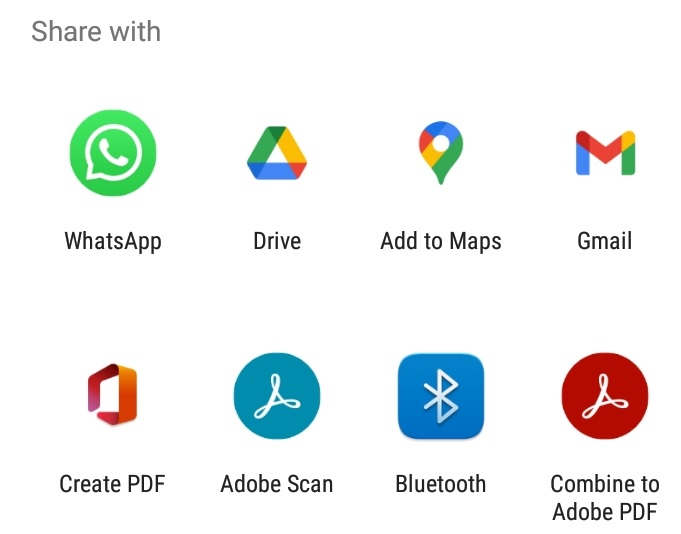The width and height of the screenshot is (681, 534).
Task: Tap Combine to Adobe PDF
Action: click(605, 396)
